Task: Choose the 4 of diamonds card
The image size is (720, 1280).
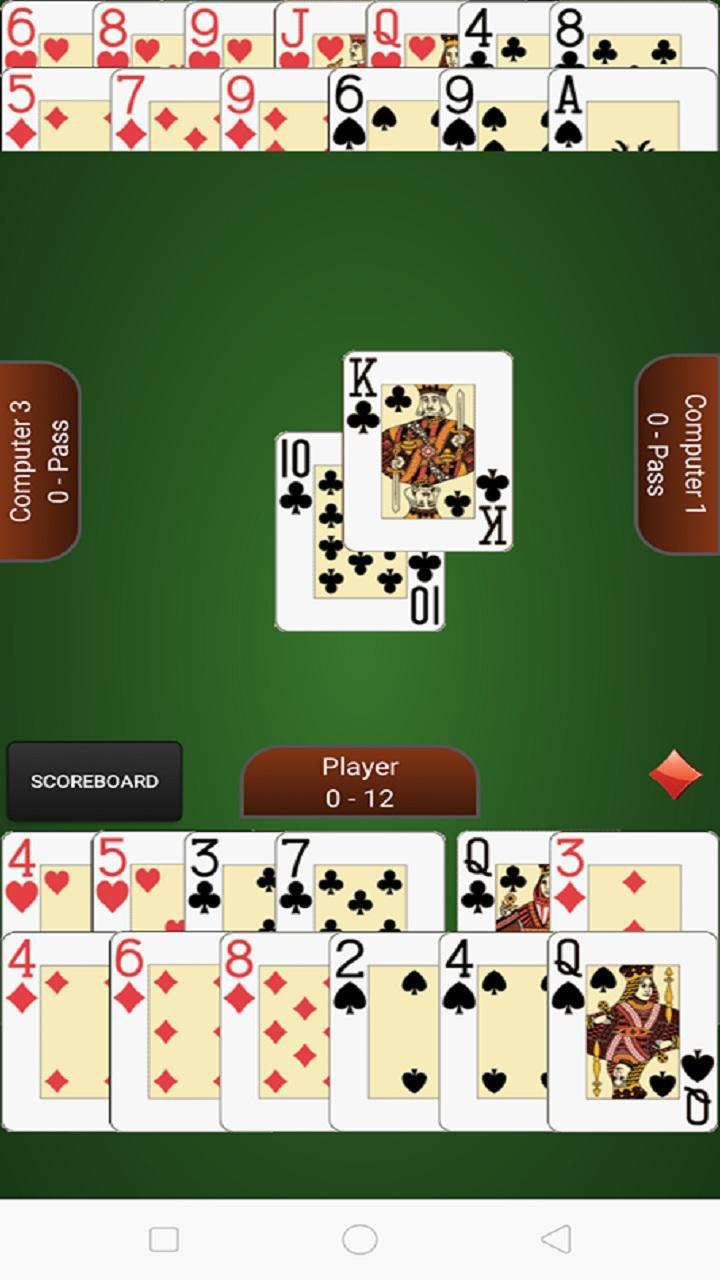Action: point(55,1030)
